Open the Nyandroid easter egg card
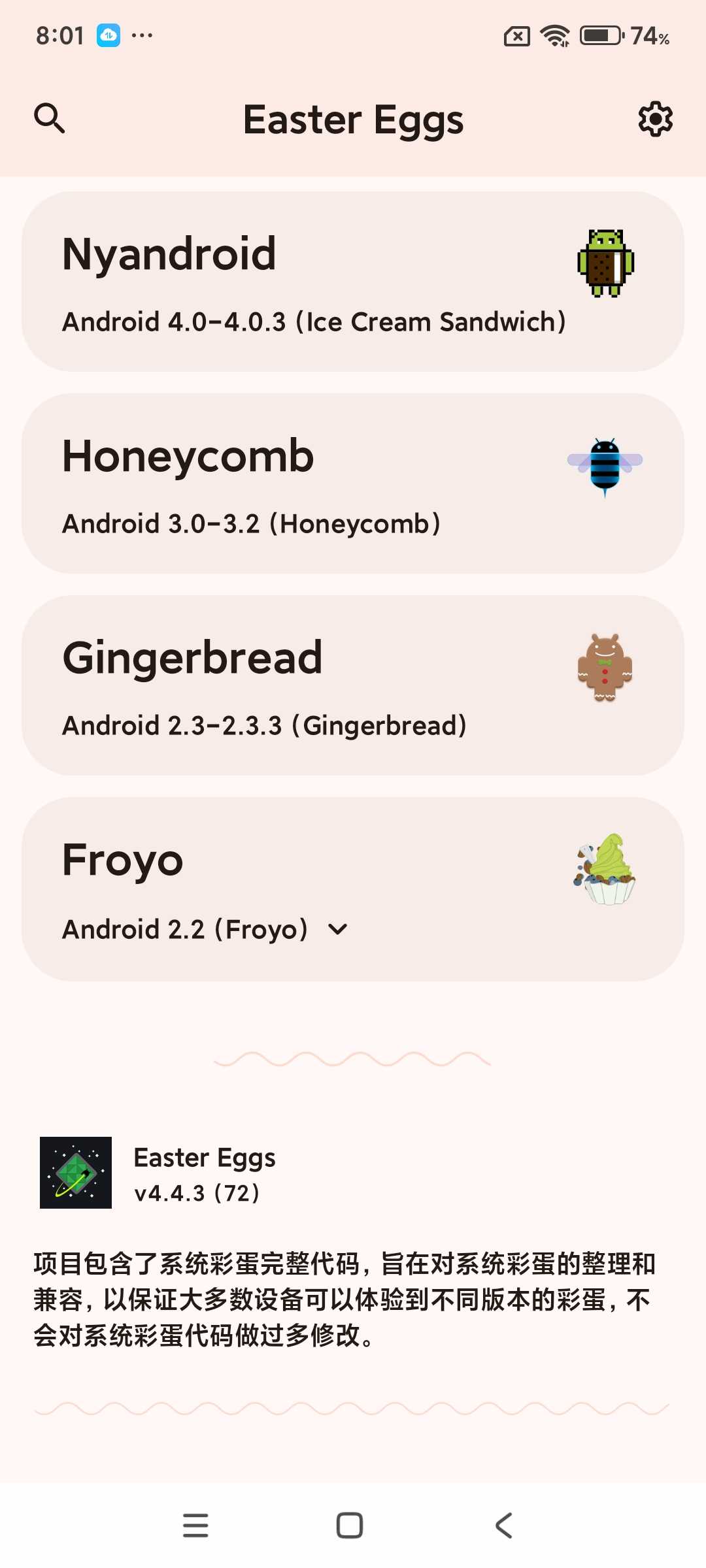The width and height of the screenshot is (706, 1568). [x=353, y=282]
